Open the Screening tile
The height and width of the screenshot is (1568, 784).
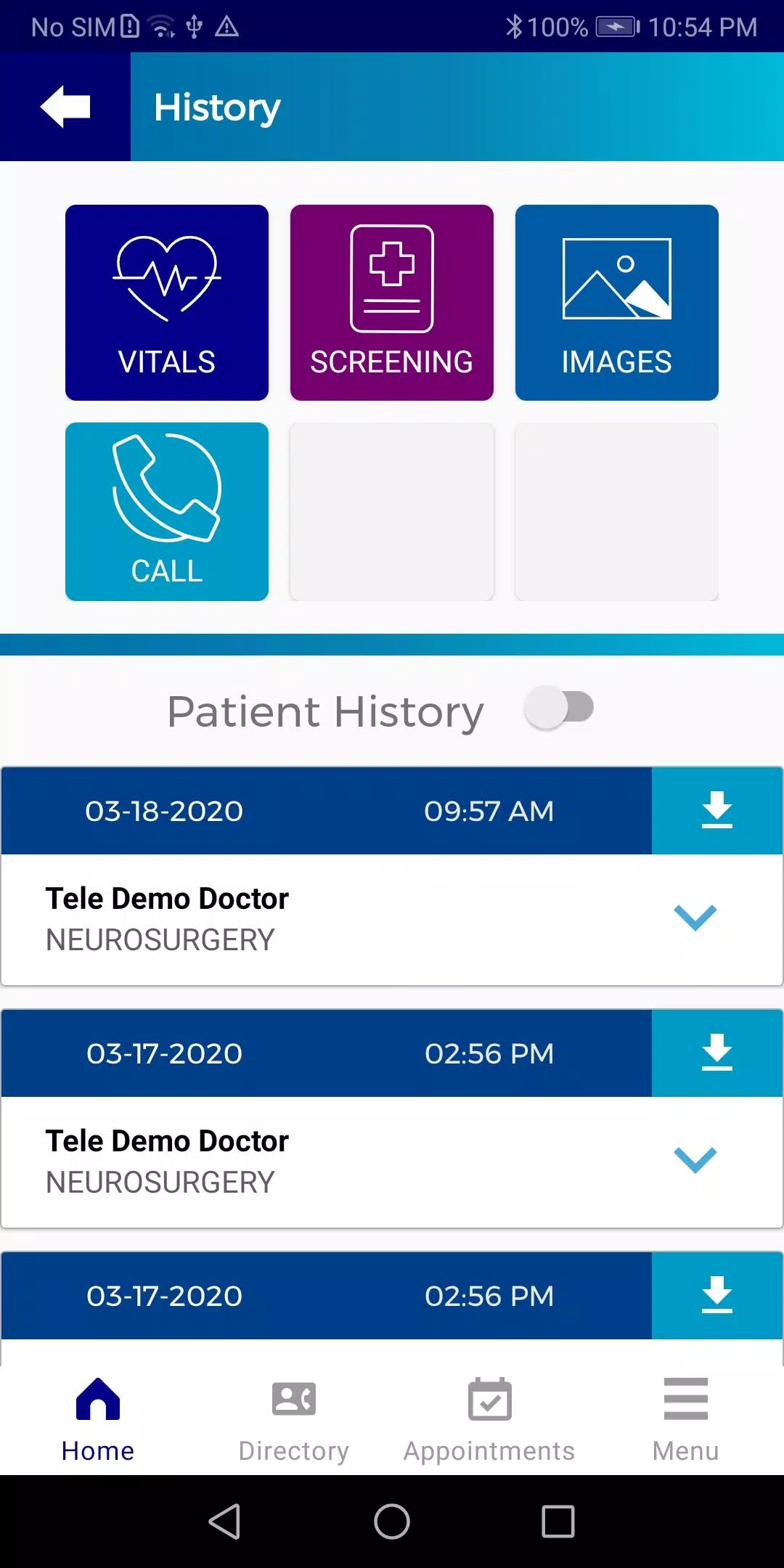392,303
